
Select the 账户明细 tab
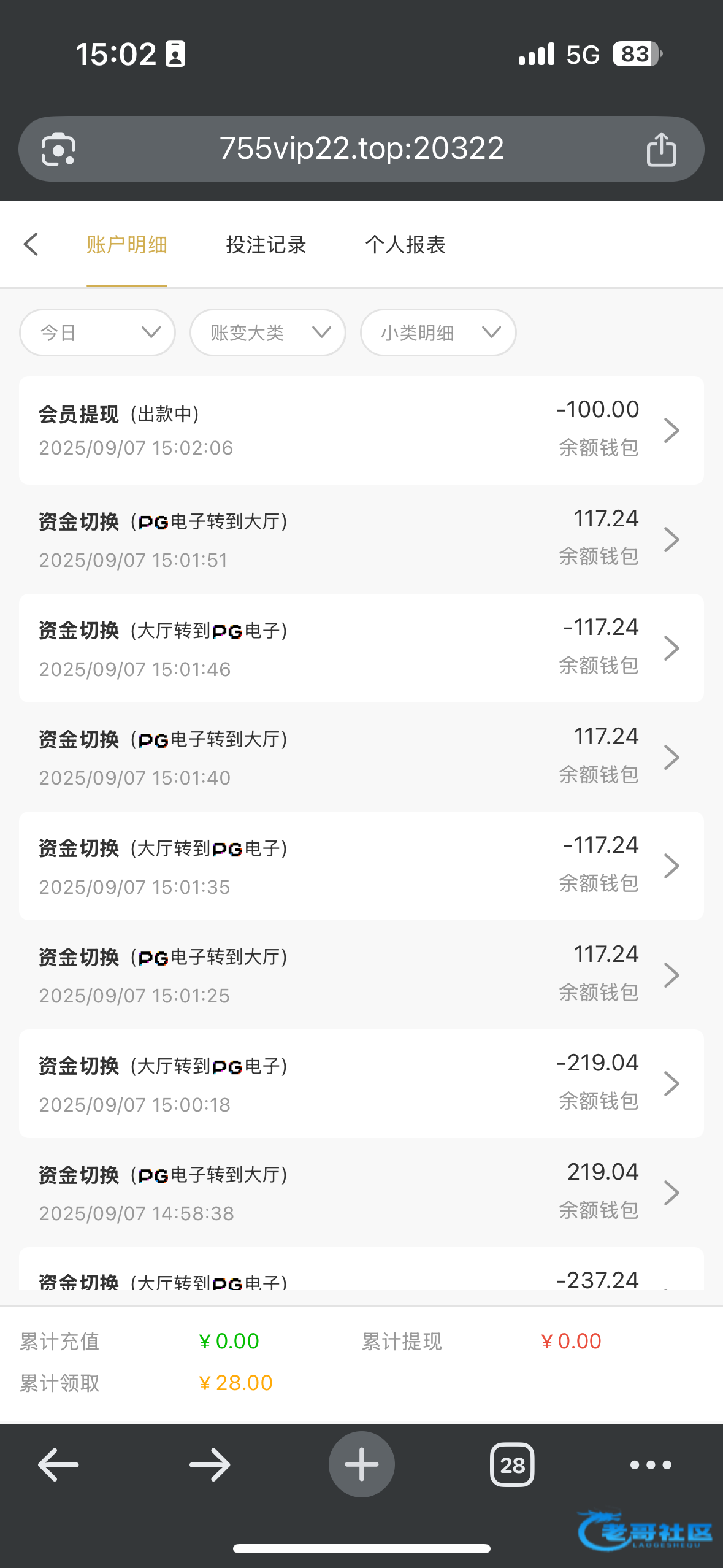click(x=127, y=245)
